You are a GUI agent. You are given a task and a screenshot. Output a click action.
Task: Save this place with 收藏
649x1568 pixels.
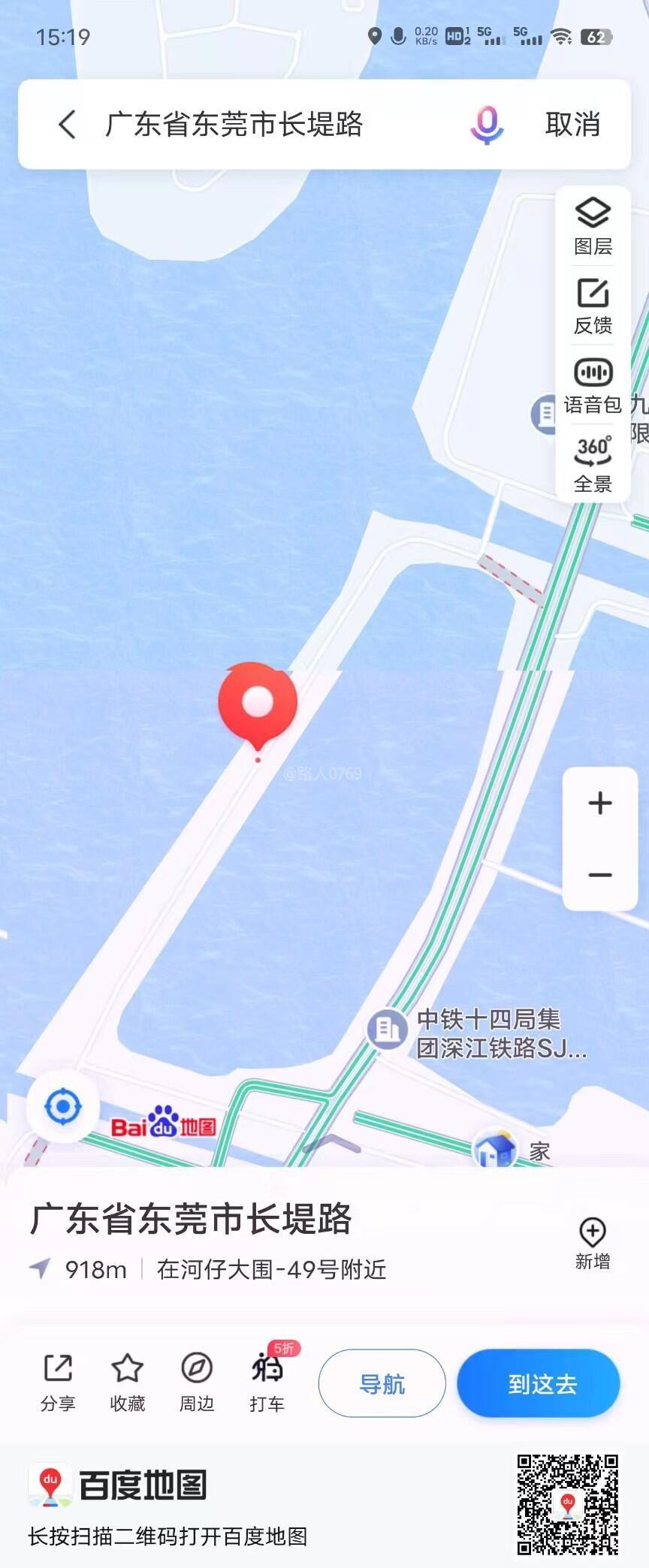pos(127,1383)
